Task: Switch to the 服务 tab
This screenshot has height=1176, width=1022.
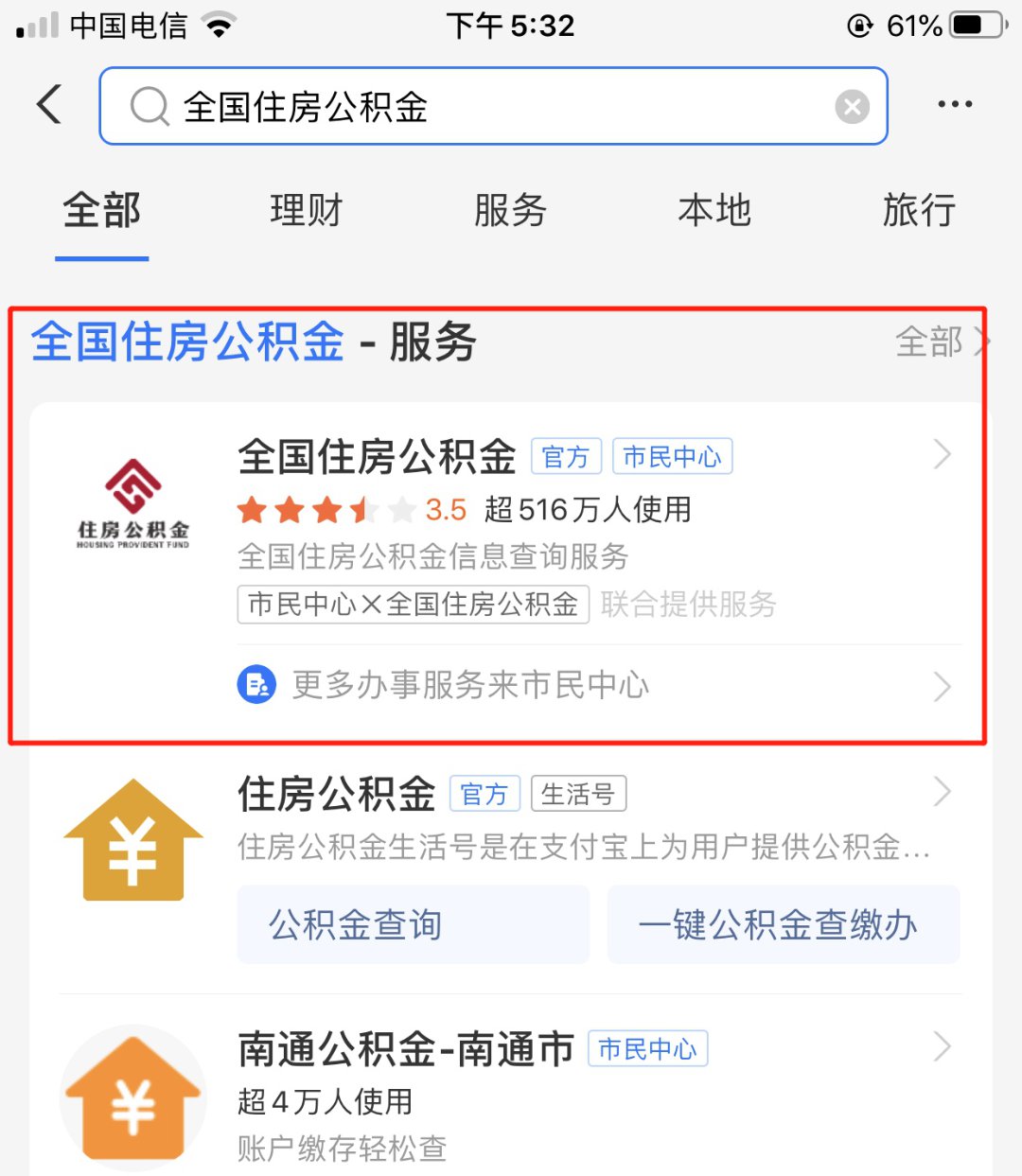Action: pos(510,210)
